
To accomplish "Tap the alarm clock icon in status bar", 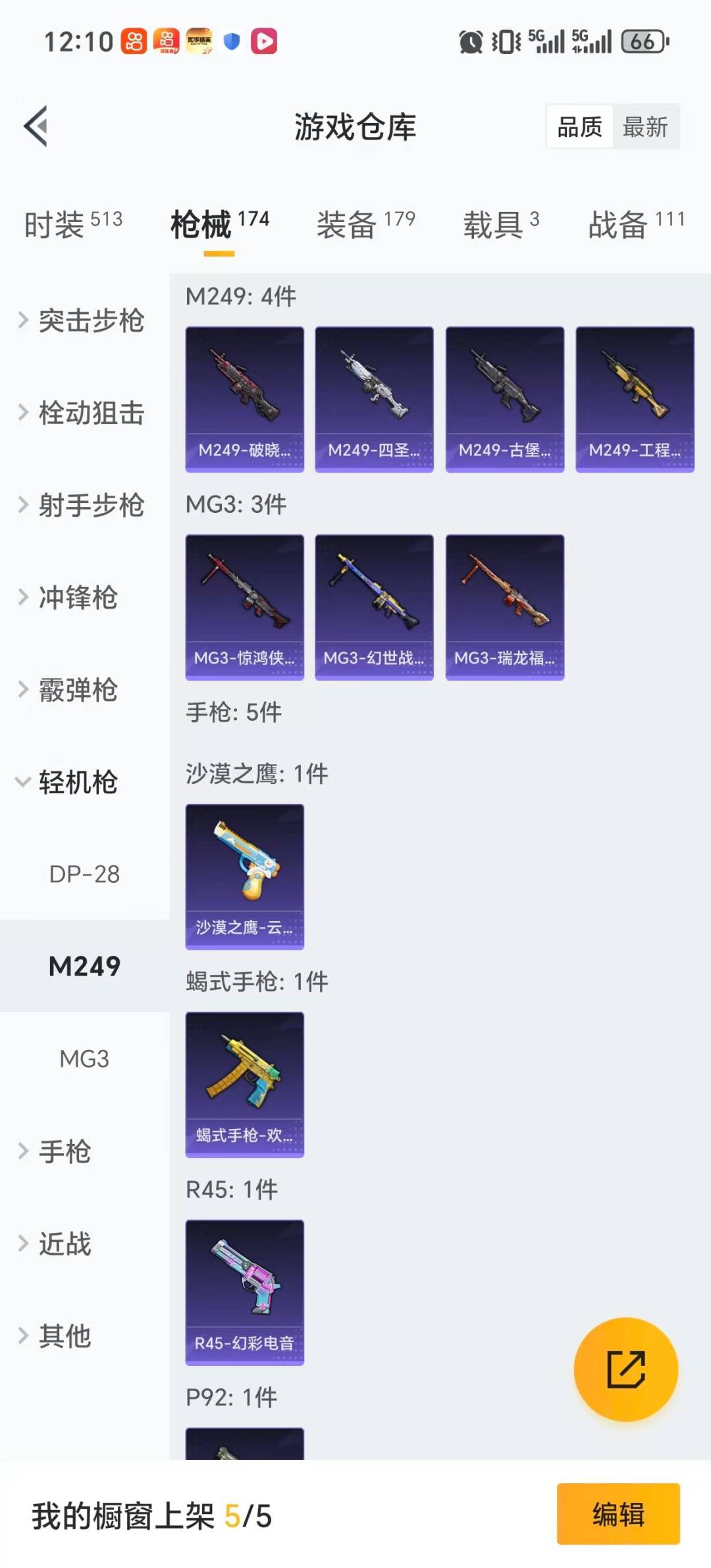I will 471,42.
